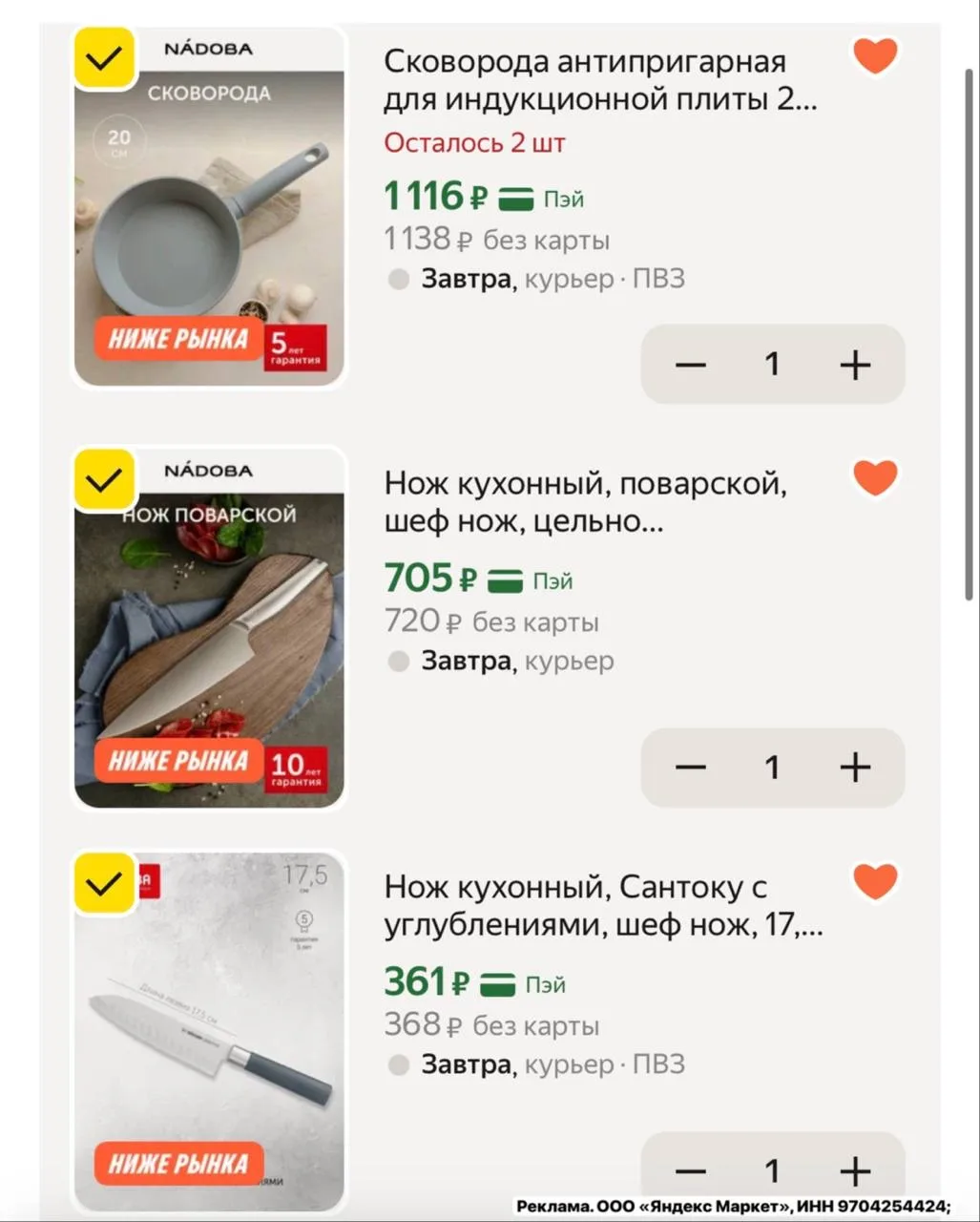
Task: Reduce quantity of Нож кухонный, поварской
Action: (690, 768)
